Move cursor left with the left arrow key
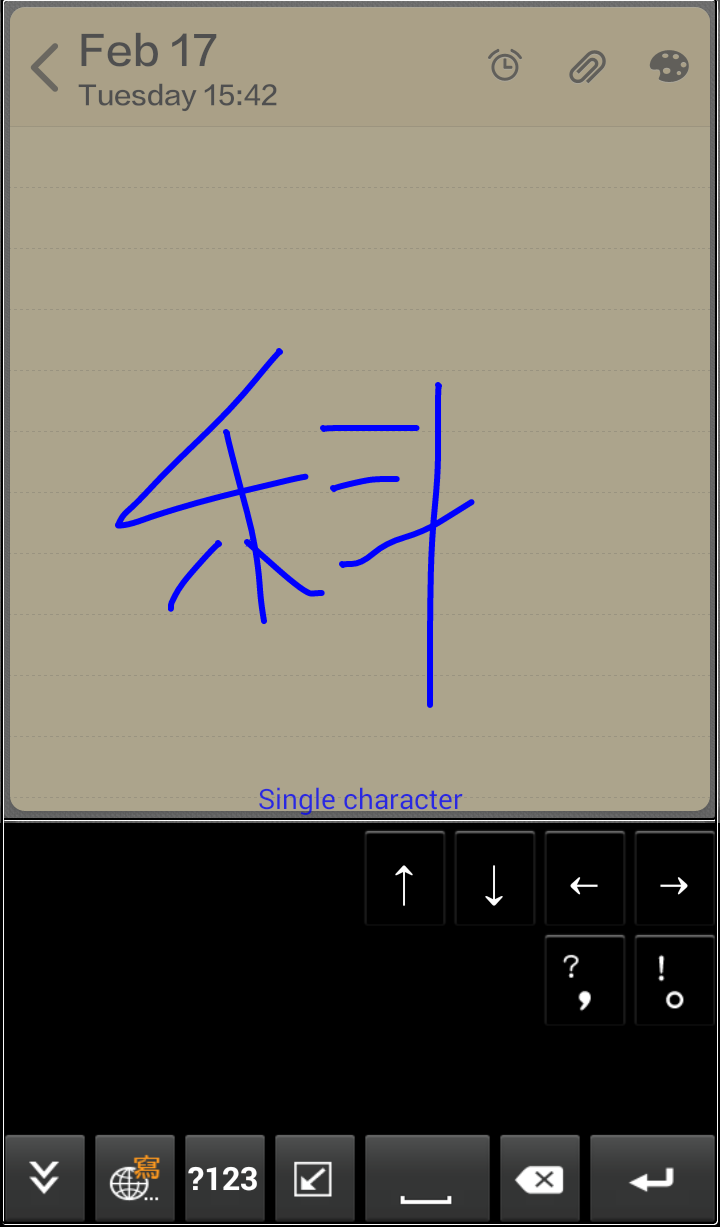Viewport: 720px width, 1227px height. [584, 879]
